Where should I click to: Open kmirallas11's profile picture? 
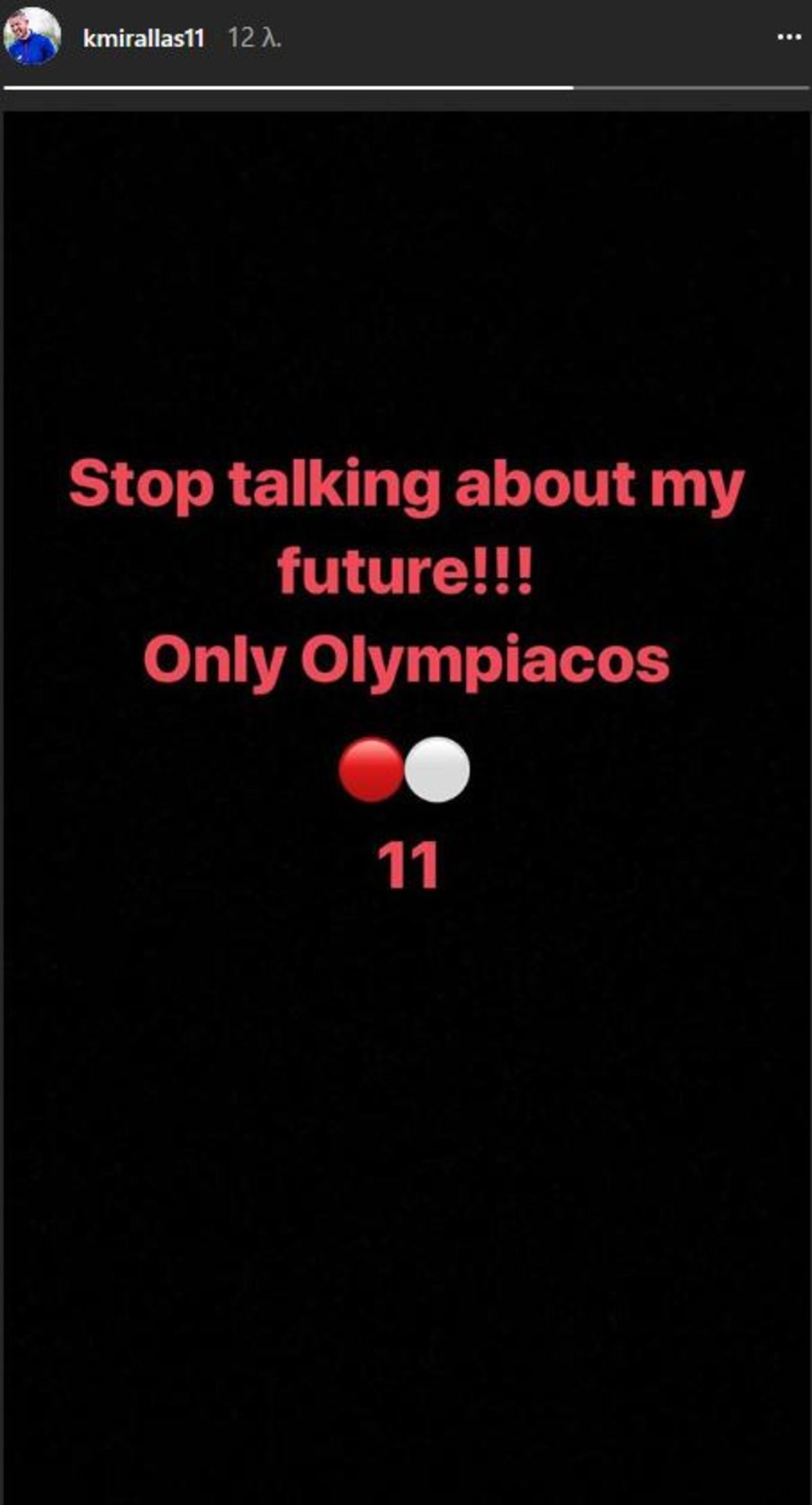coord(32,37)
